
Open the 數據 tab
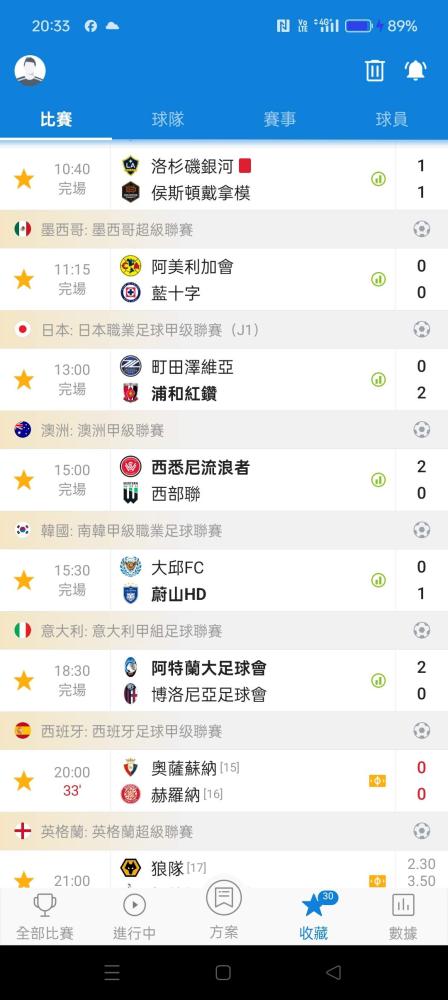click(x=403, y=916)
